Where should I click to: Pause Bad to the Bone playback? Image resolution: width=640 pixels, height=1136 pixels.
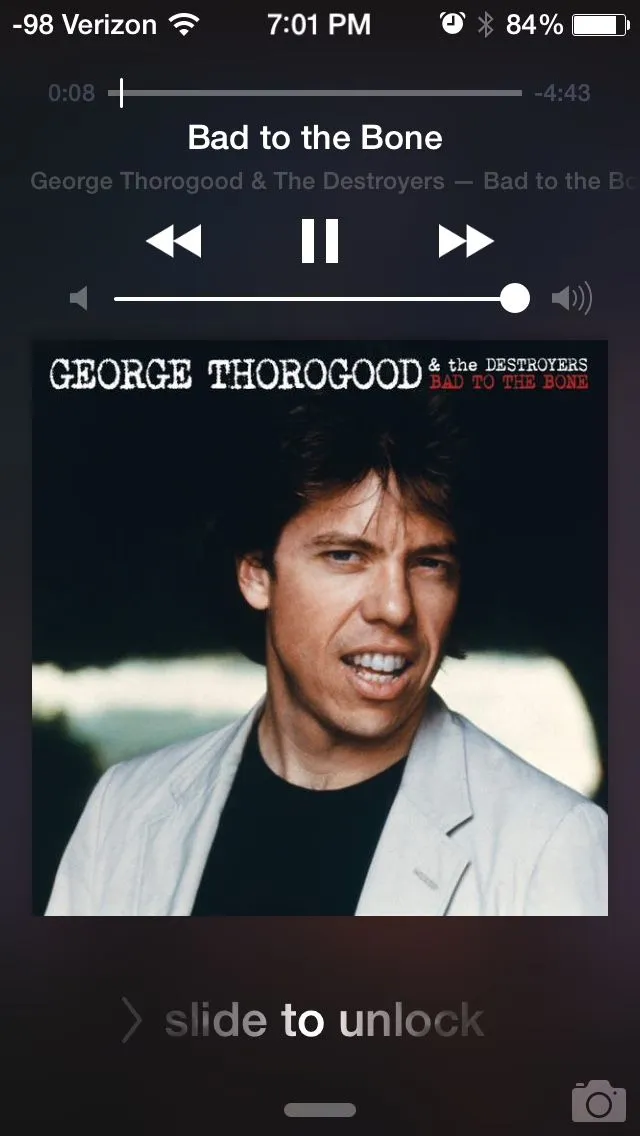click(x=320, y=241)
